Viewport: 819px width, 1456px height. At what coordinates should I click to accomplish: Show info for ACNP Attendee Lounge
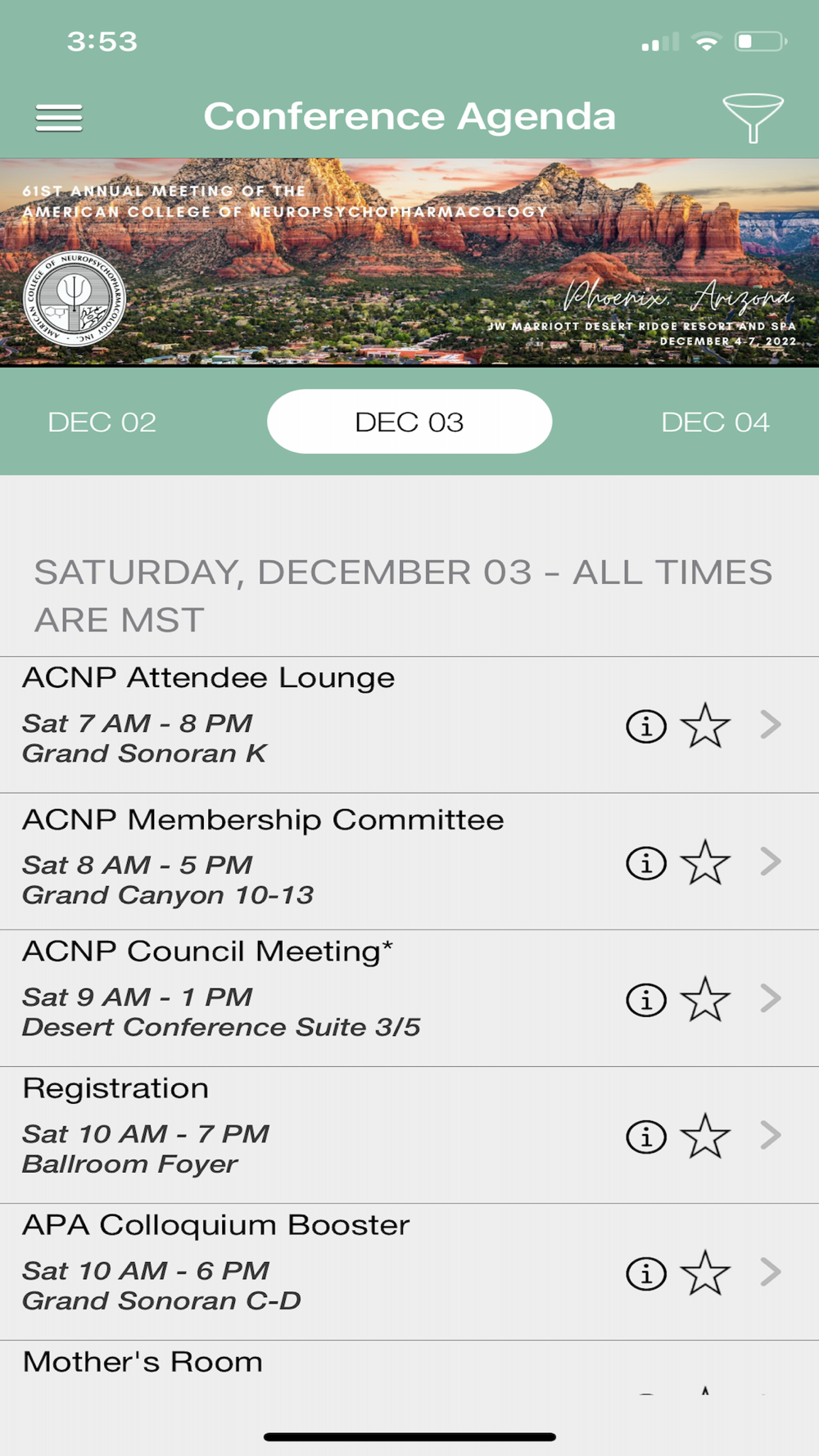(646, 726)
